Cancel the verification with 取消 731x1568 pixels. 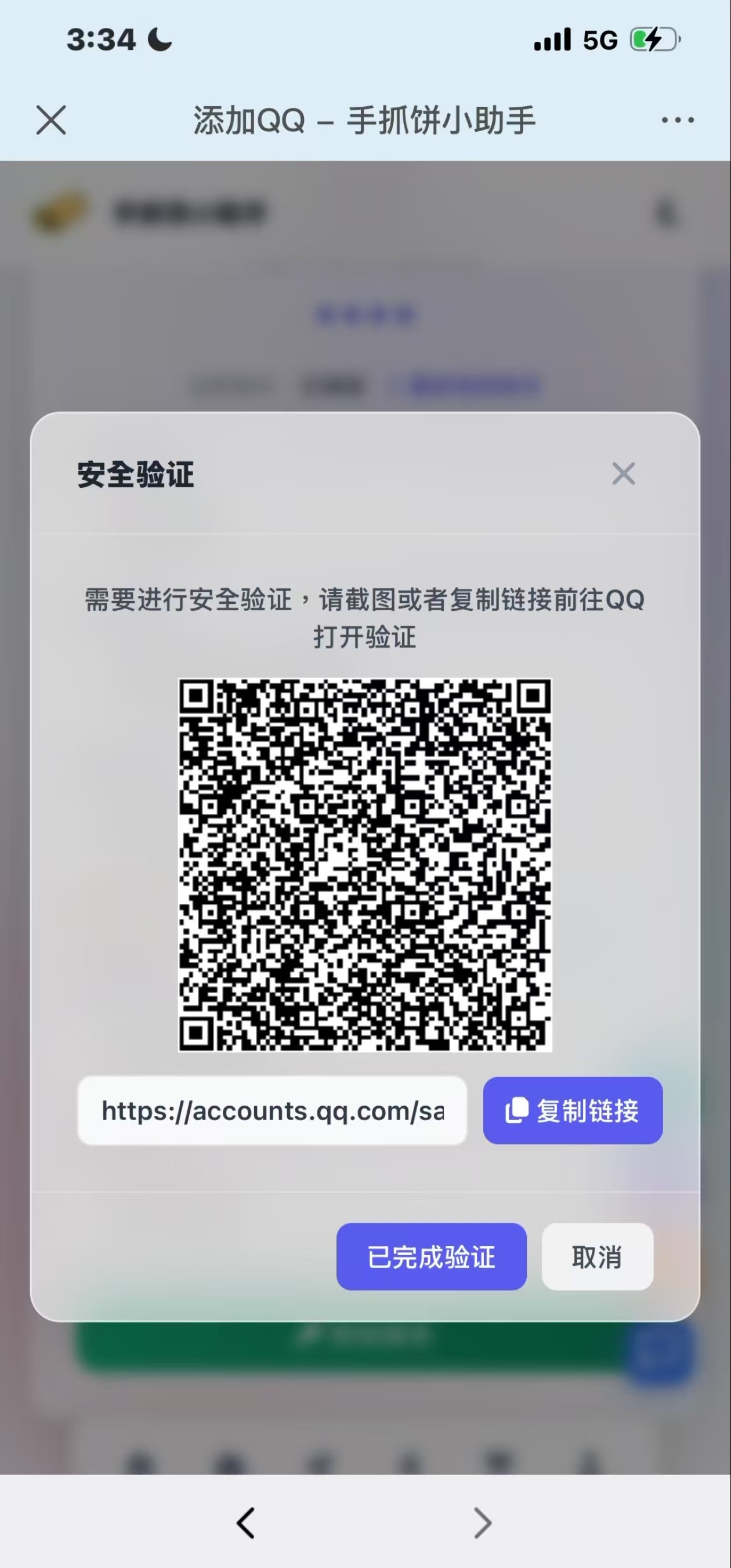[x=597, y=1256]
